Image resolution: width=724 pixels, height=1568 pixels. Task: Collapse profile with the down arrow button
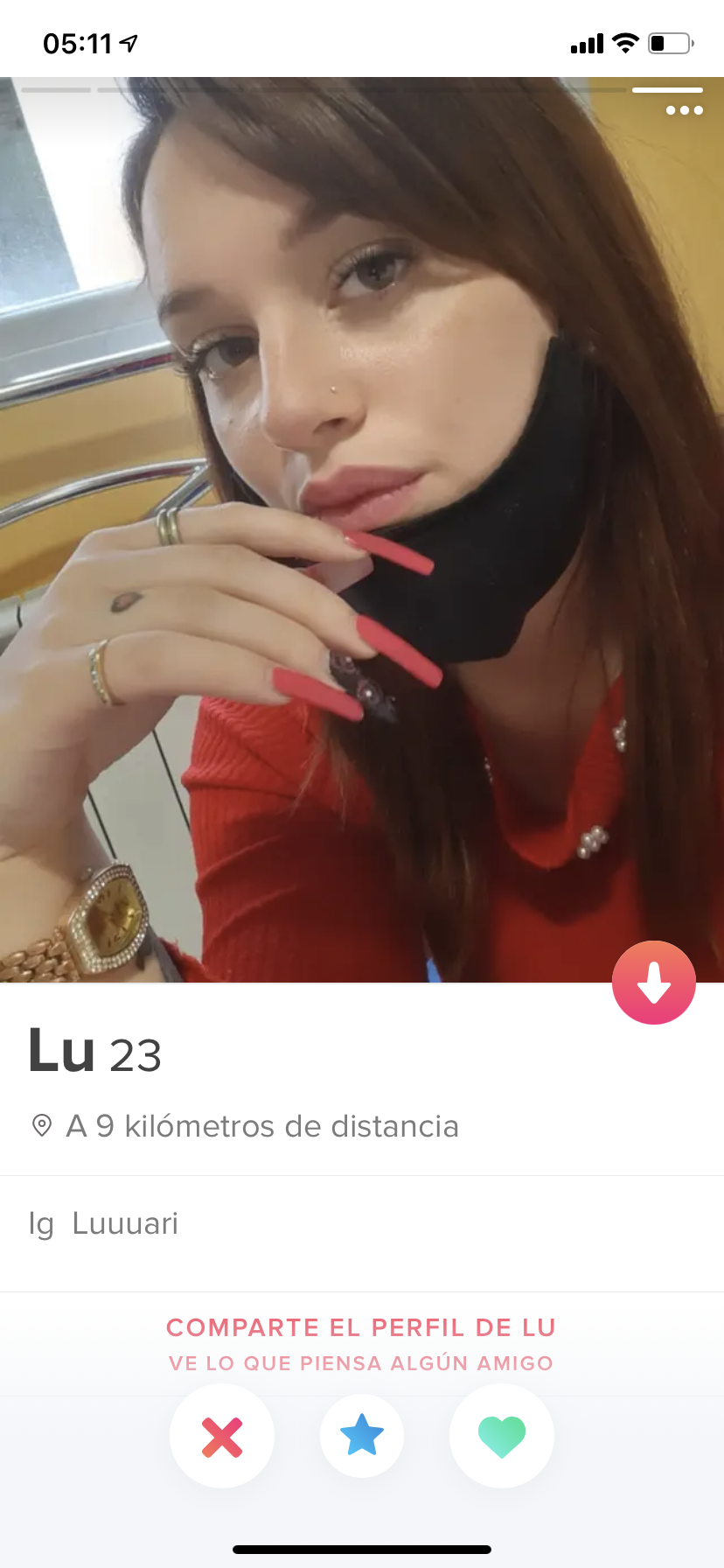pyautogui.click(x=654, y=983)
